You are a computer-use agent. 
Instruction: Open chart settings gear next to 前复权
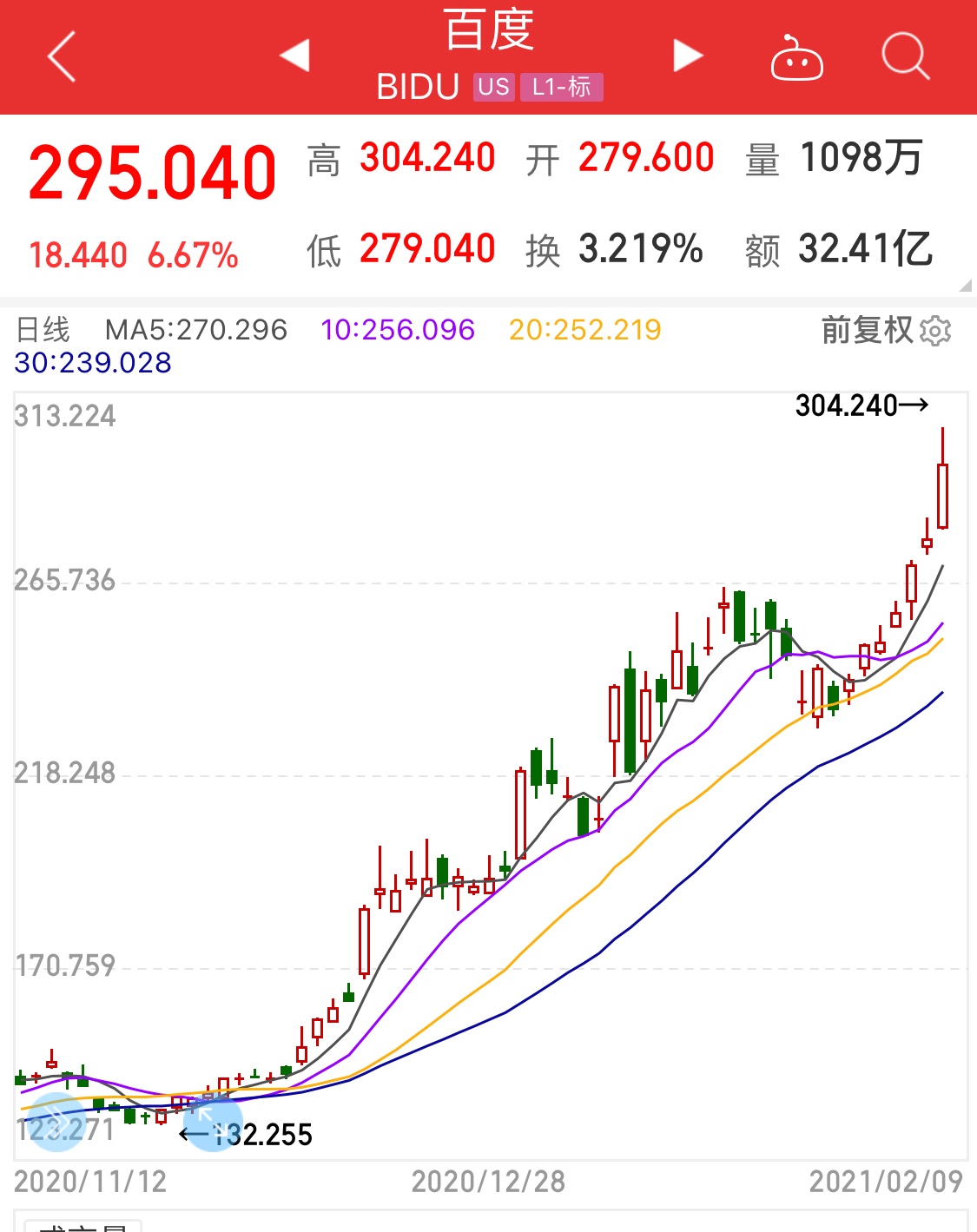coord(935,331)
